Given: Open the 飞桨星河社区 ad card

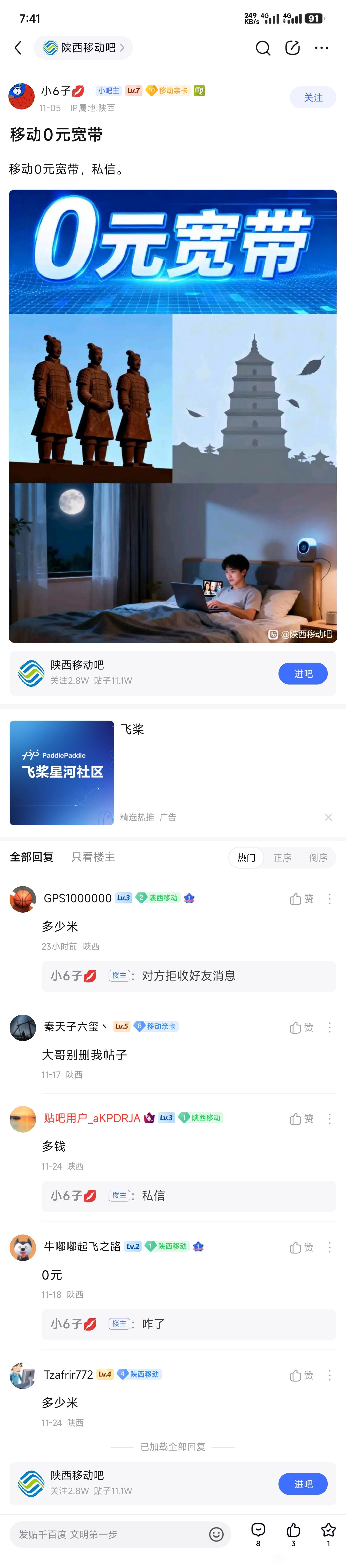Looking at the screenshot, I should point(62,772).
